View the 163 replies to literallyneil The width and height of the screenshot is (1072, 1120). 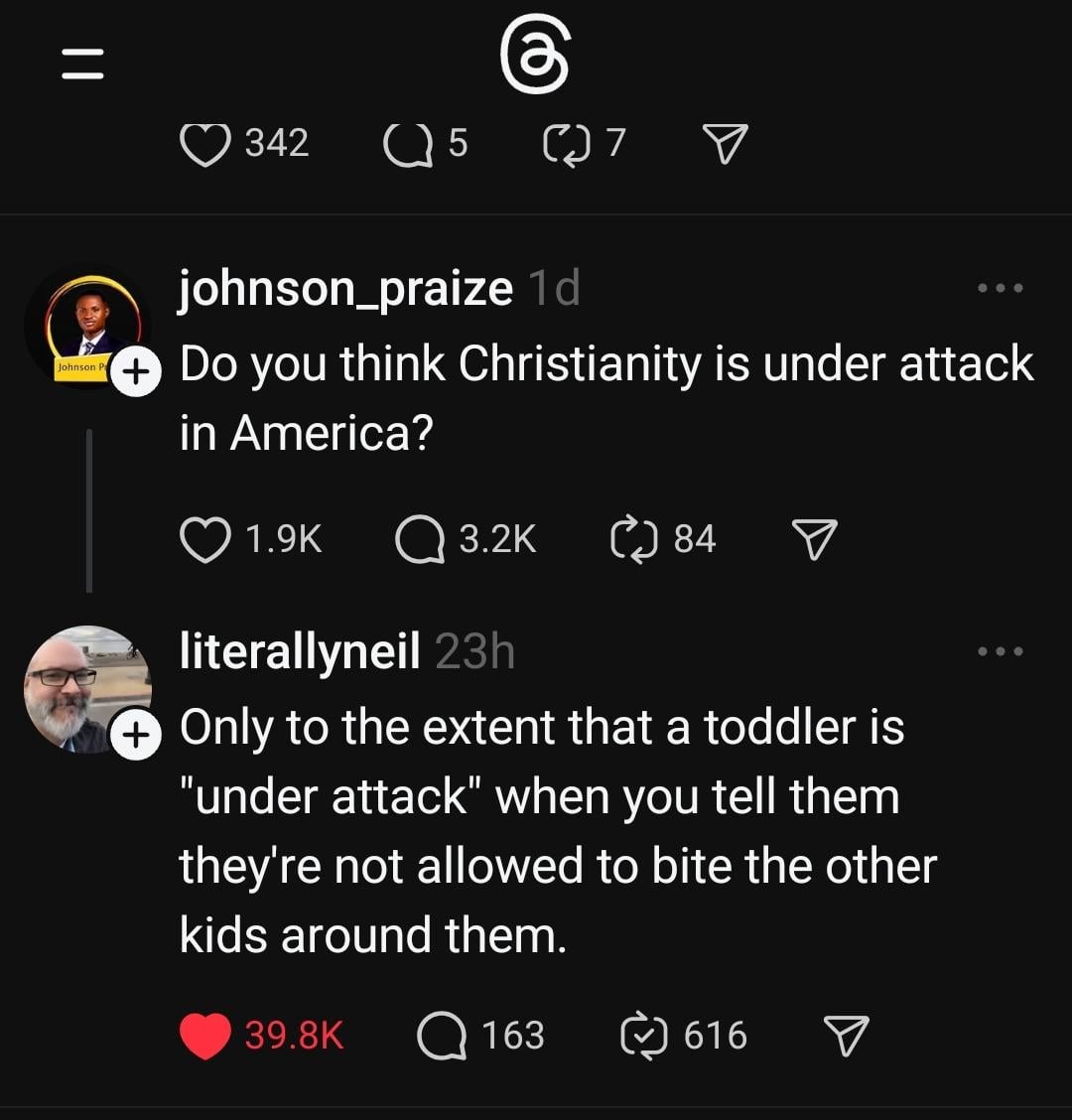[x=439, y=1037]
